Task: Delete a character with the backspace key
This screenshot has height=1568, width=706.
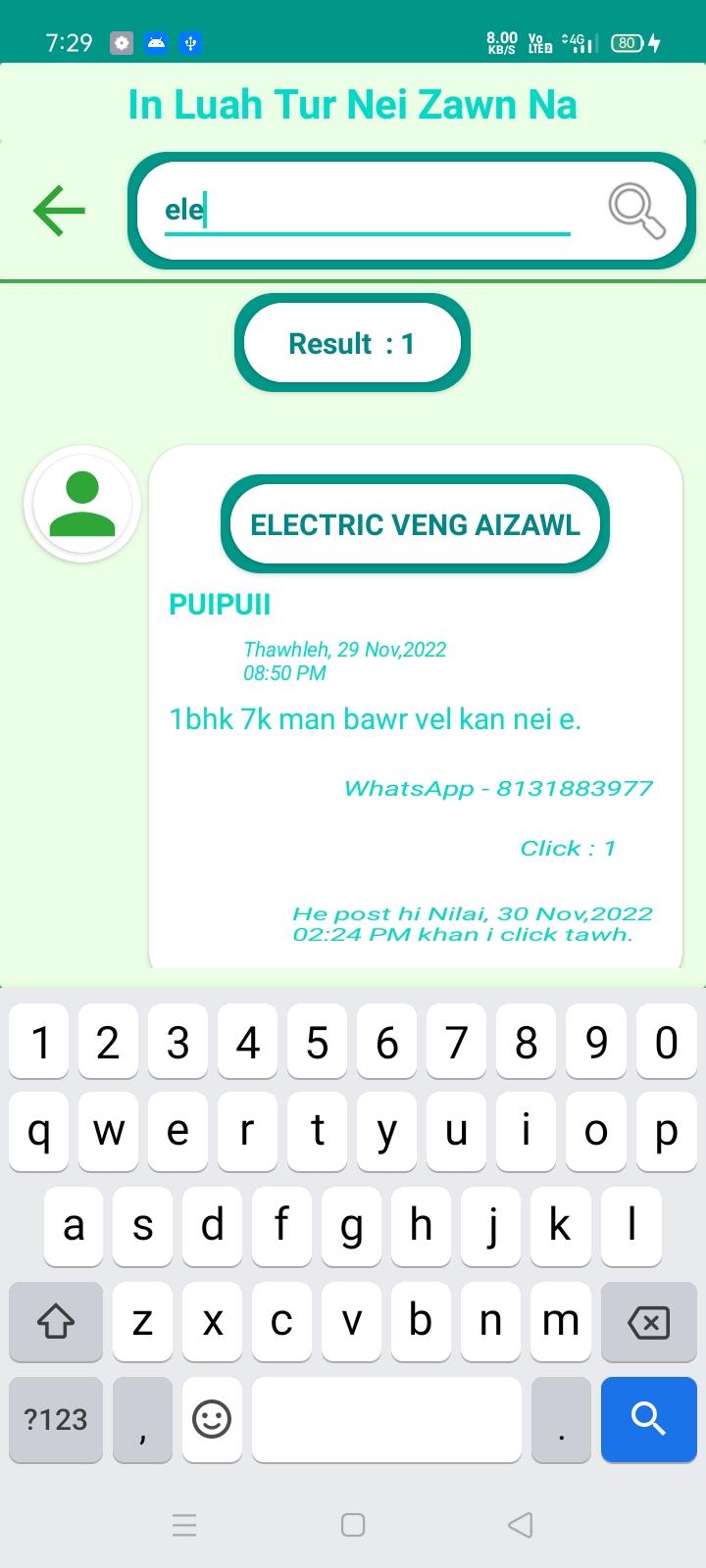Action: coord(648,1323)
